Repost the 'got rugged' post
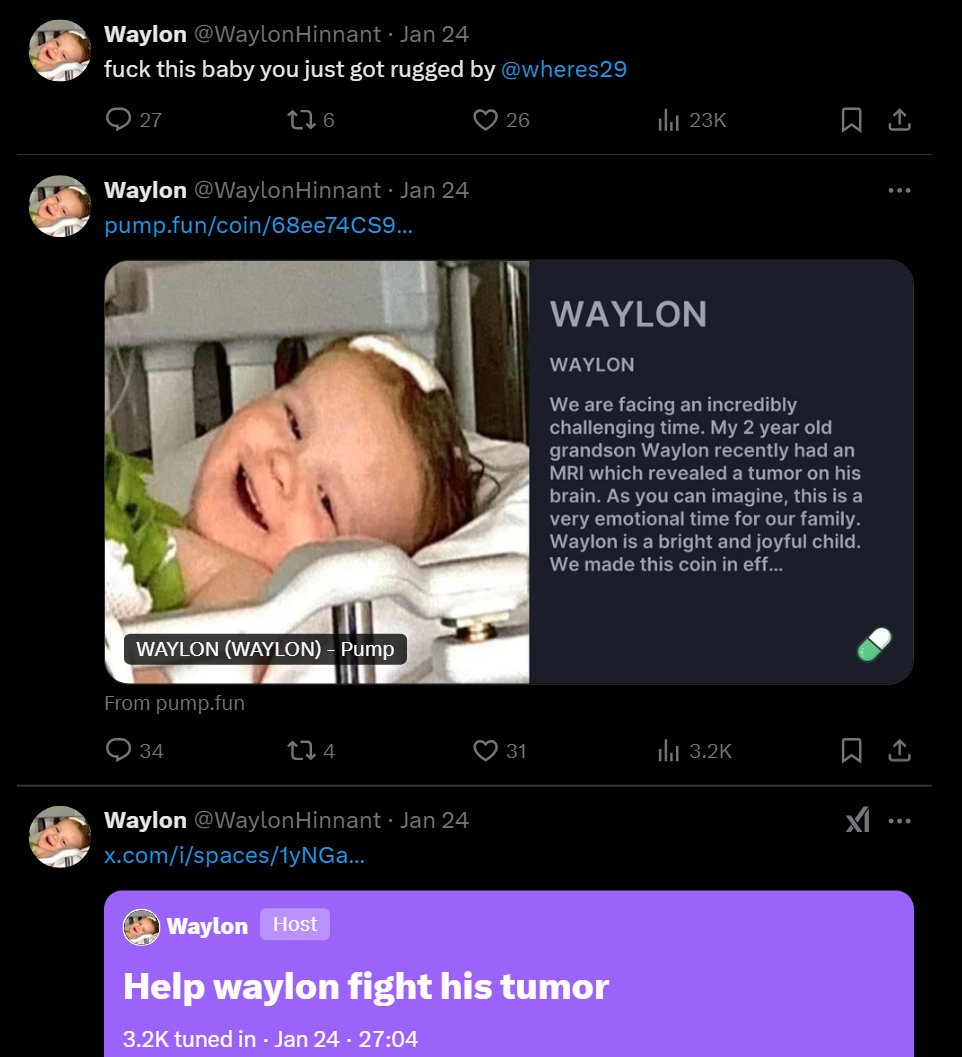Viewport: 962px width, 1057px height. (x=299, y=120)
